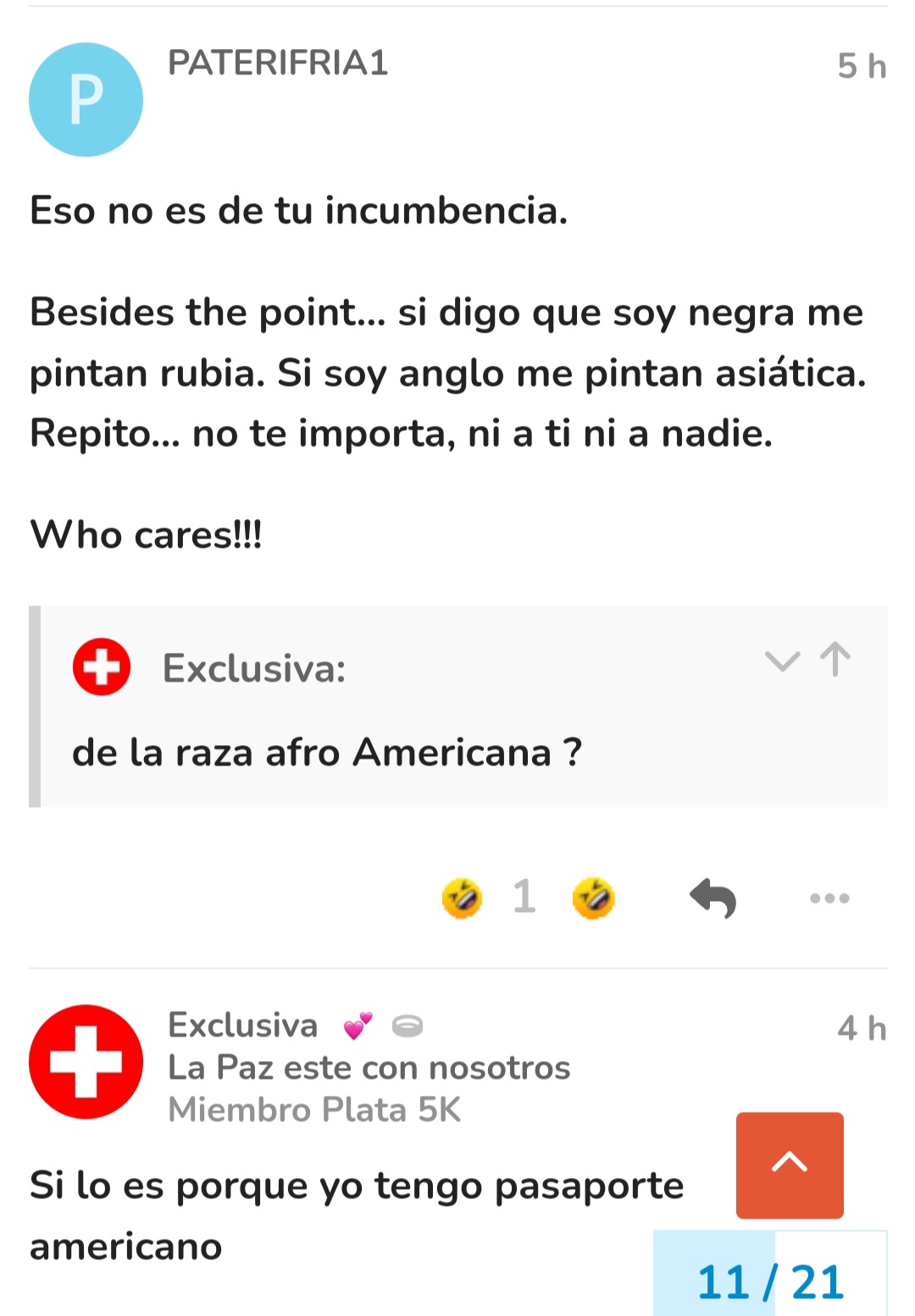Open the 5 h timestamp on PATERIFRIA1's post
Viewport: 915px width, 1316px height.
point(861,66)
